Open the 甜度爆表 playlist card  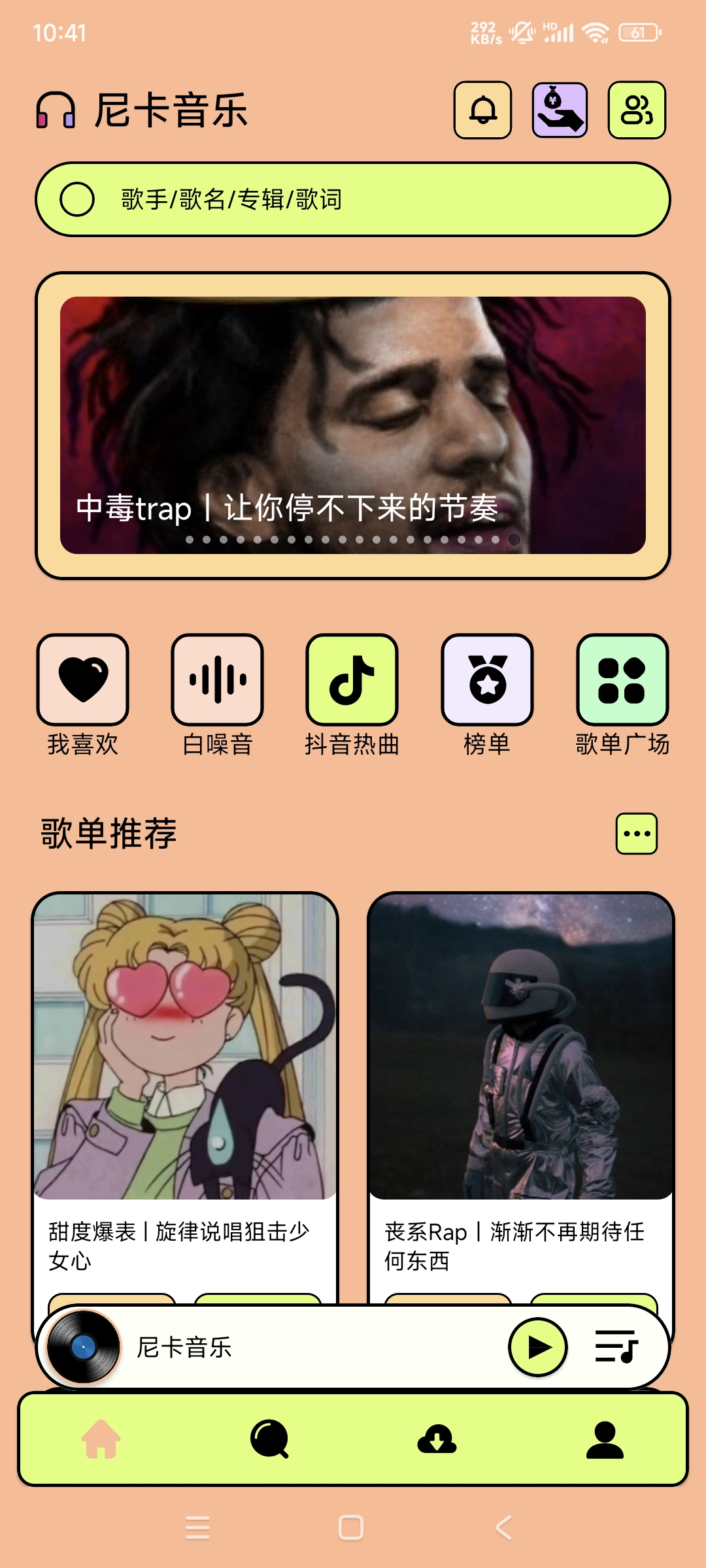[x=186, y=1078]
